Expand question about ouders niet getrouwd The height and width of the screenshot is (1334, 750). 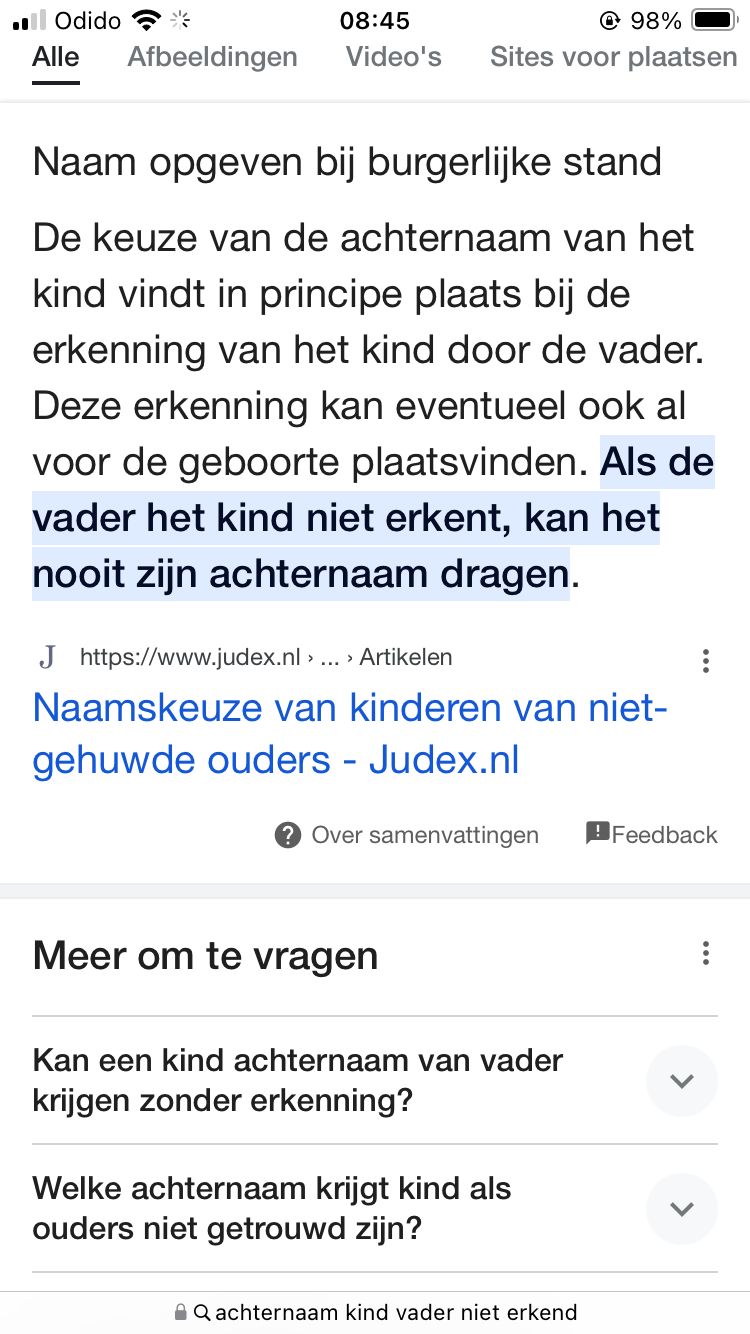tap(375, 1208)
